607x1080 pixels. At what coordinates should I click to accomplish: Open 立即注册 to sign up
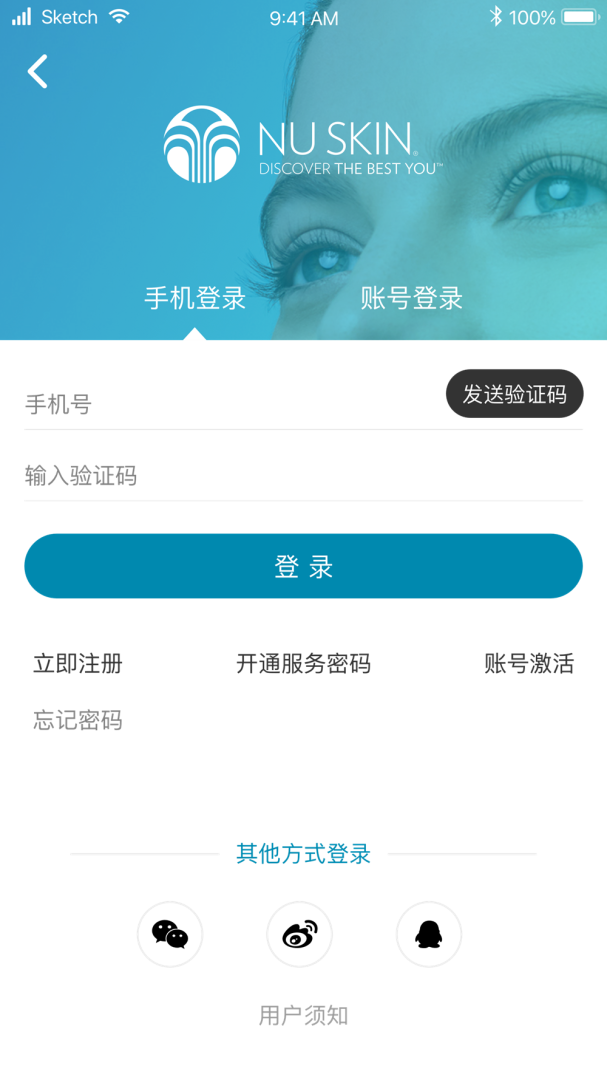pyautogui.click(x=78, y=664)
